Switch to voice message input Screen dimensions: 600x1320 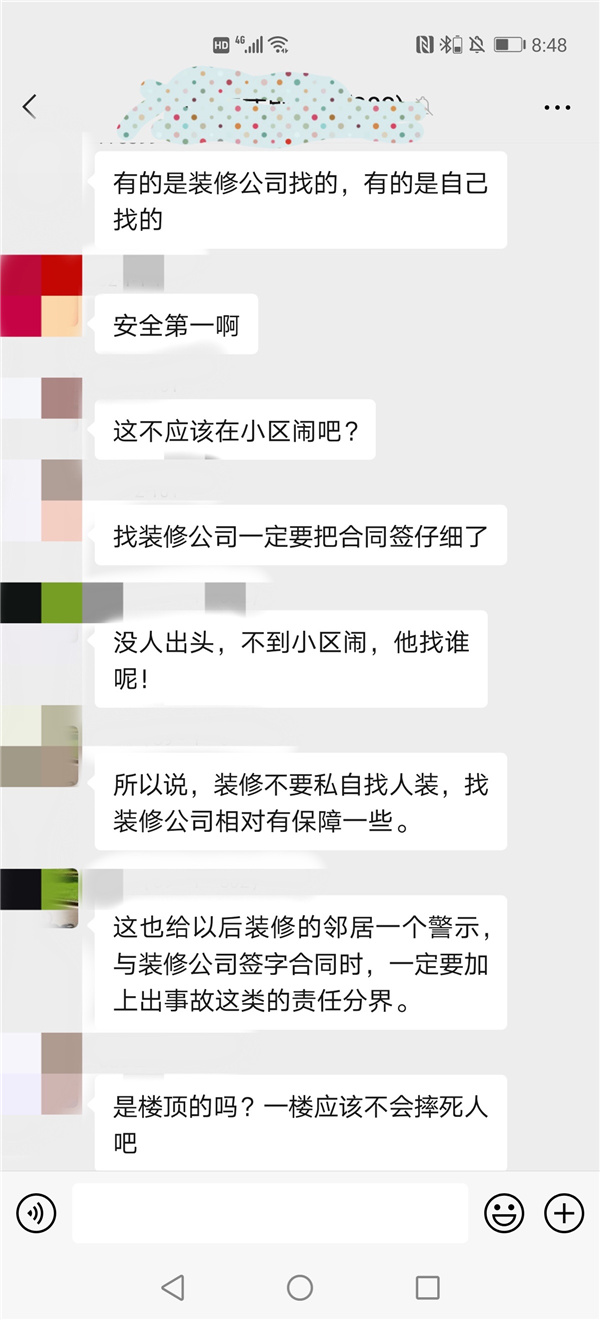point(36,1214)
